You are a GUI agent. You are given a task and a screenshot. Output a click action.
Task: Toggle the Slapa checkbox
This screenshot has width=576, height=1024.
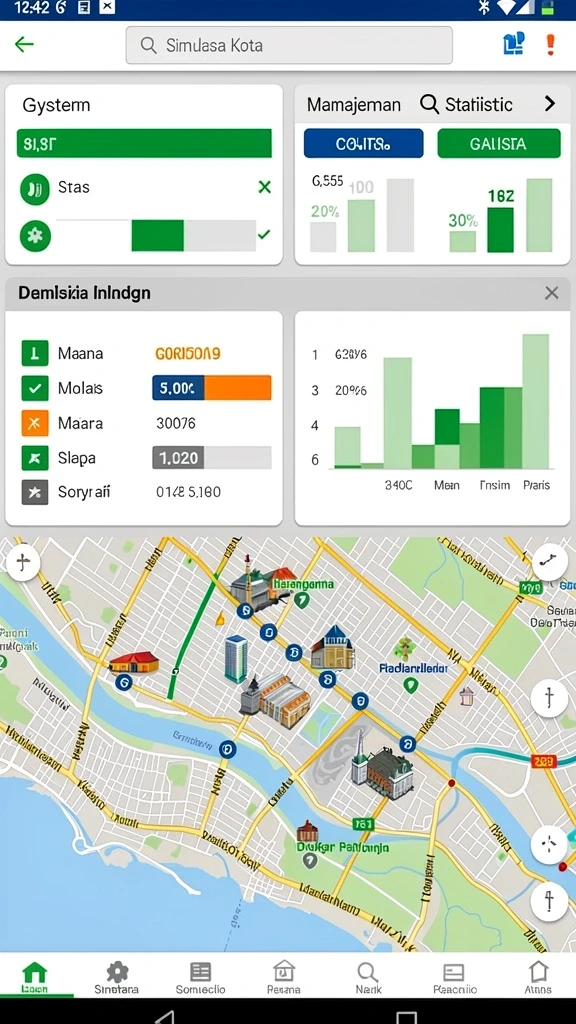(35, 458)
